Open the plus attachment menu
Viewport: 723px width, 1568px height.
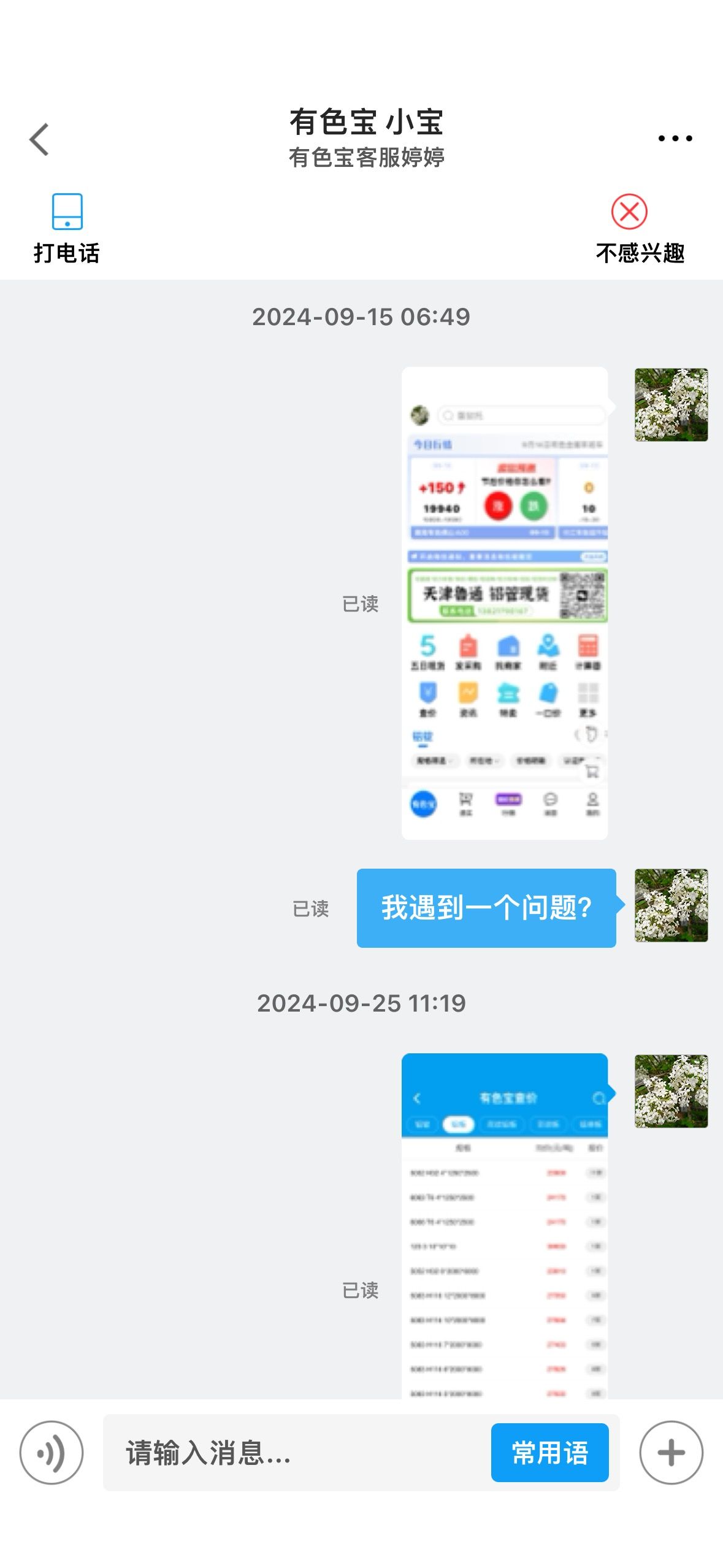click(x=671, y=1452)
